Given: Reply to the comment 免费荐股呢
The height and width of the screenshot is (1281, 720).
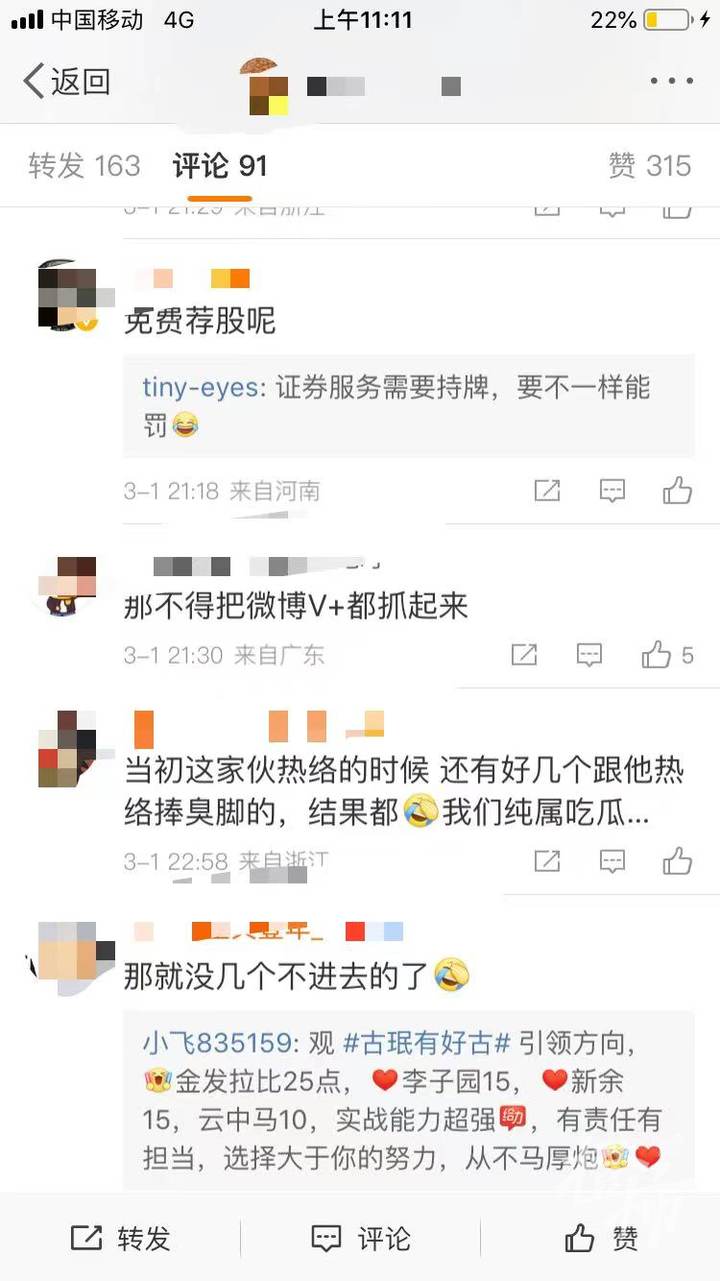Looking at the screenshot, I should click(x=612, y=491).
